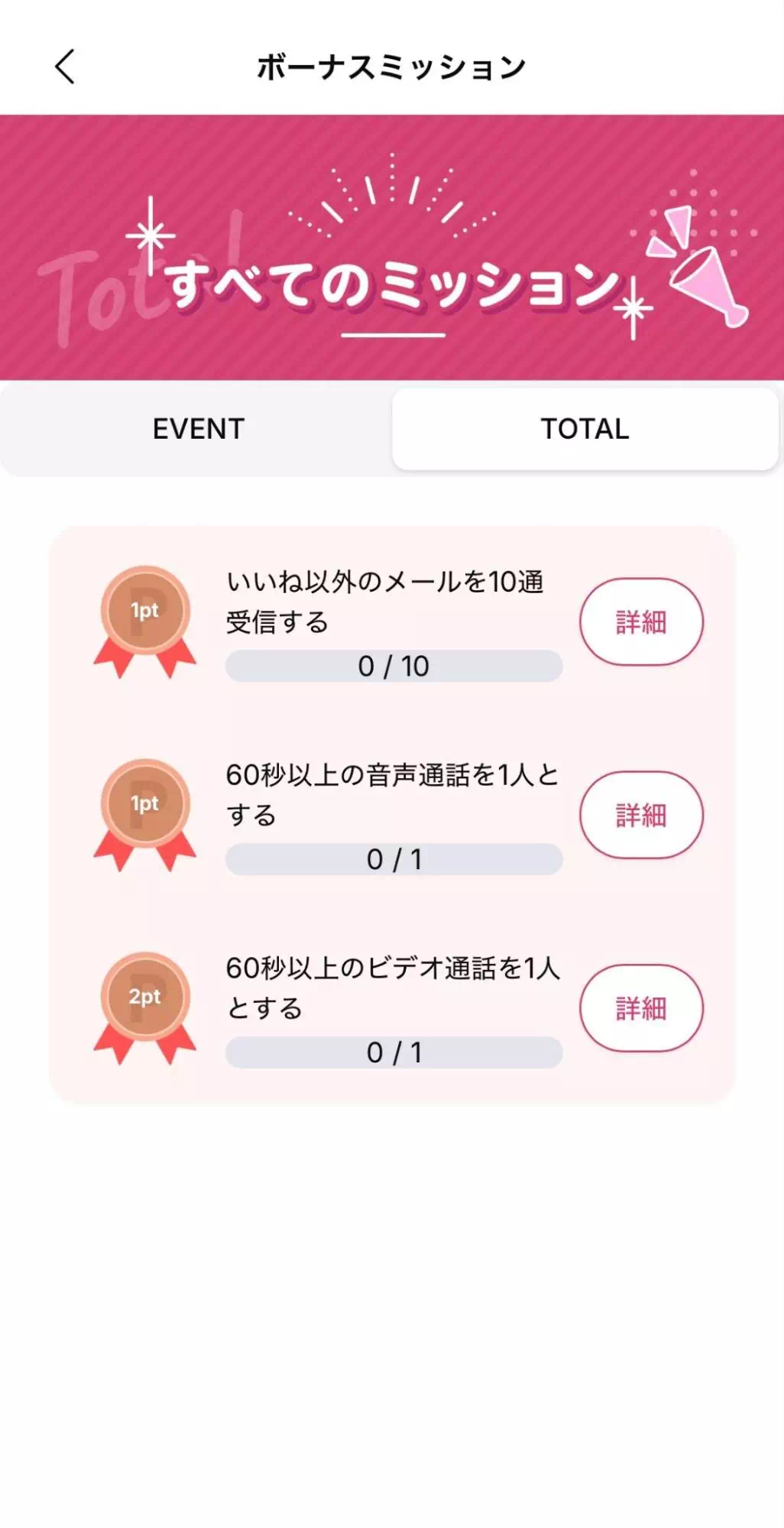This screenshot has height=1528, width=784.
Task: Tap the ボーナスミッション title text
Action: coord(391,67)
